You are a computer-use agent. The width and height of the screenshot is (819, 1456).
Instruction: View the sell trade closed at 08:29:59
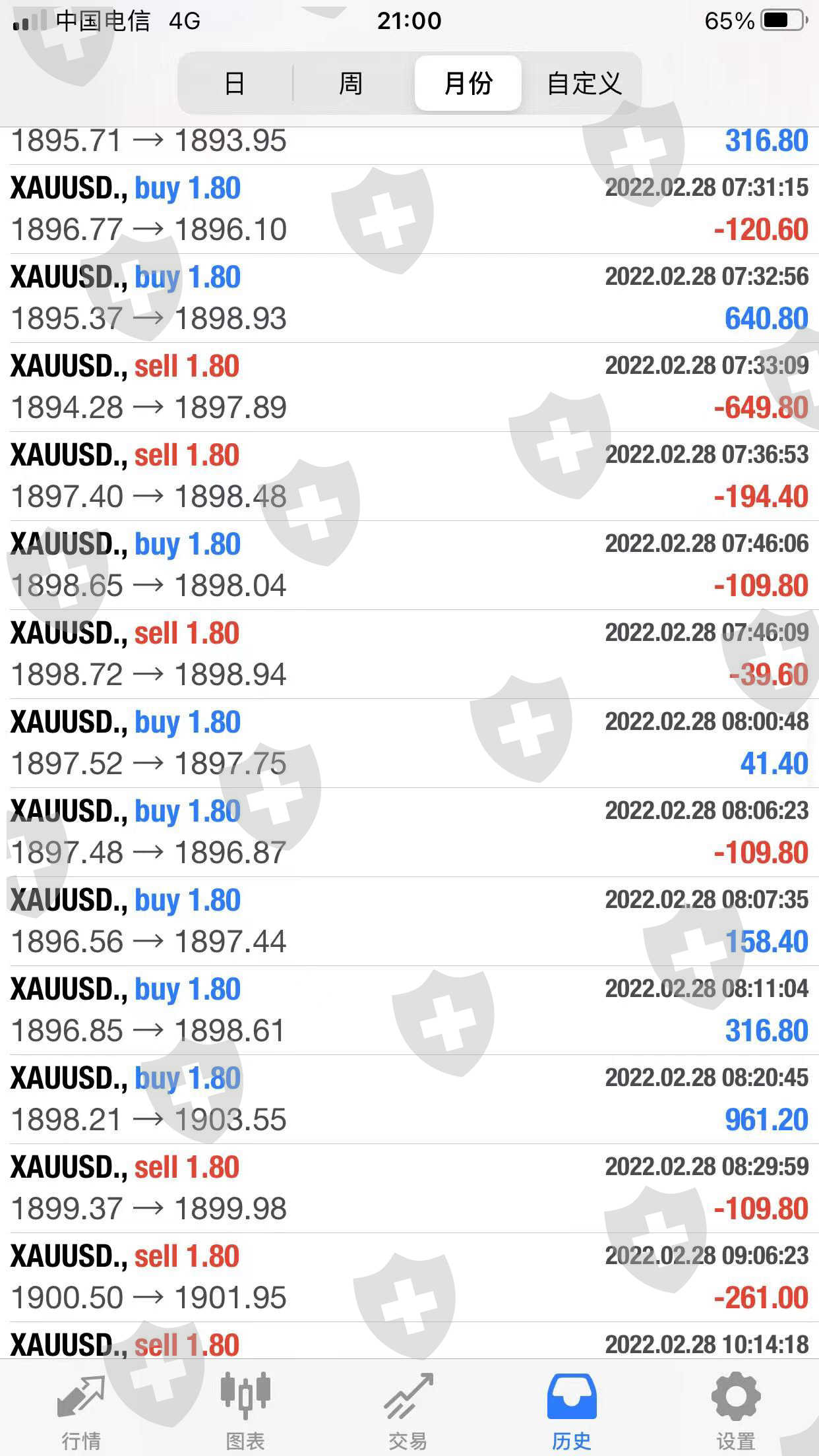pos(409,1188)
